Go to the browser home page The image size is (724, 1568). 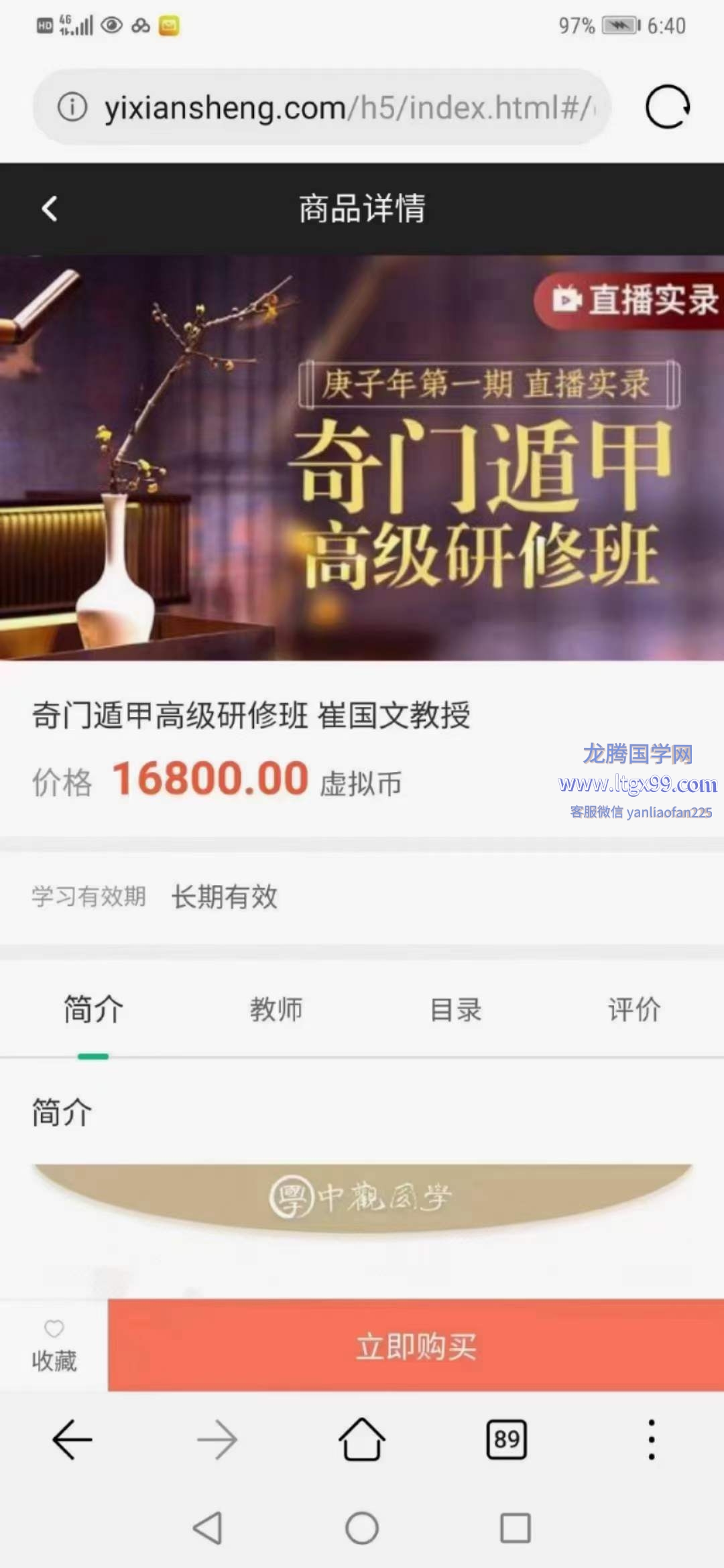(362, 1439)
